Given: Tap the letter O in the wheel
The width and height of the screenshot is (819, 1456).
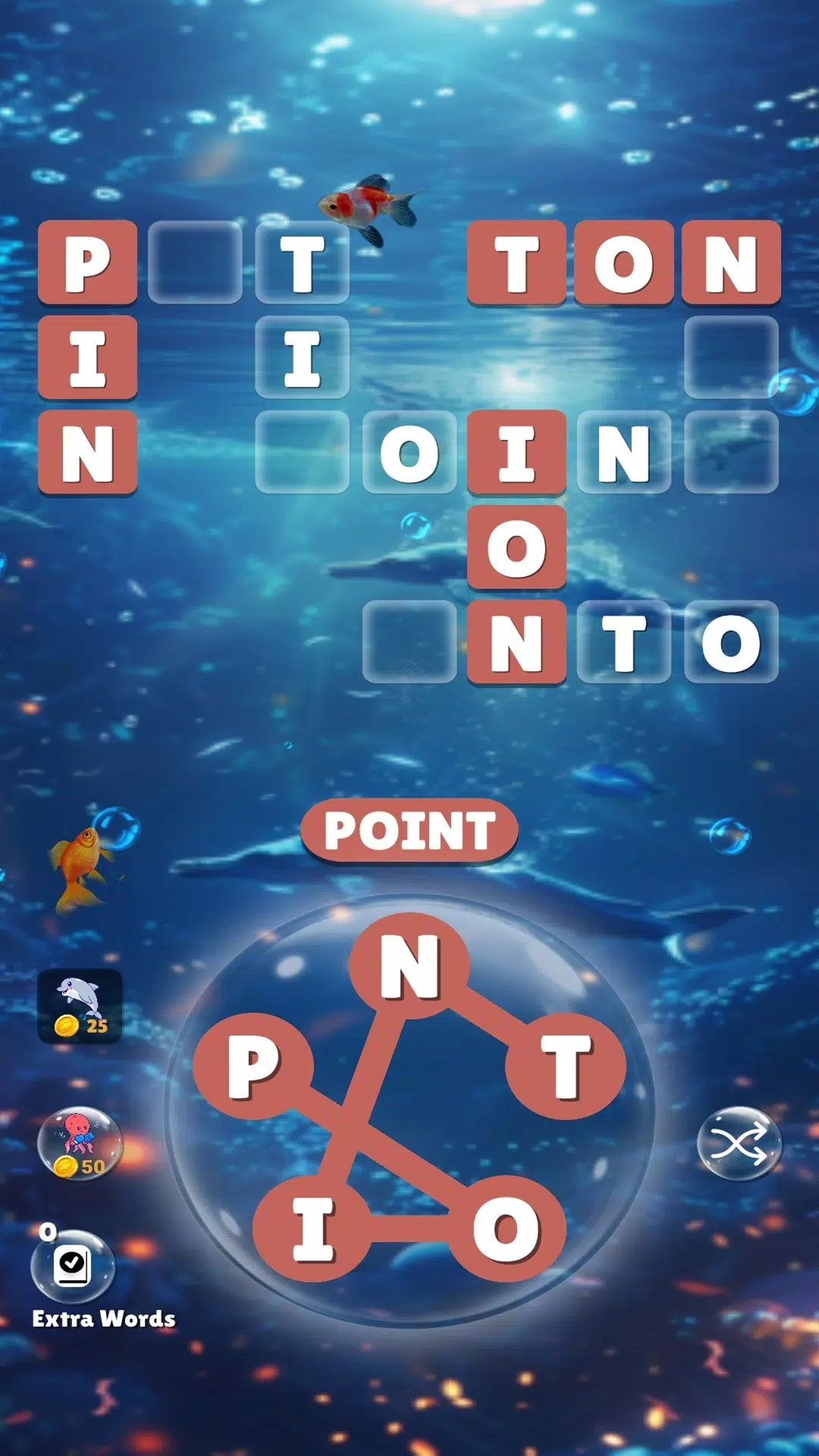Looking at the screenshot, I should pos(506,1228).
